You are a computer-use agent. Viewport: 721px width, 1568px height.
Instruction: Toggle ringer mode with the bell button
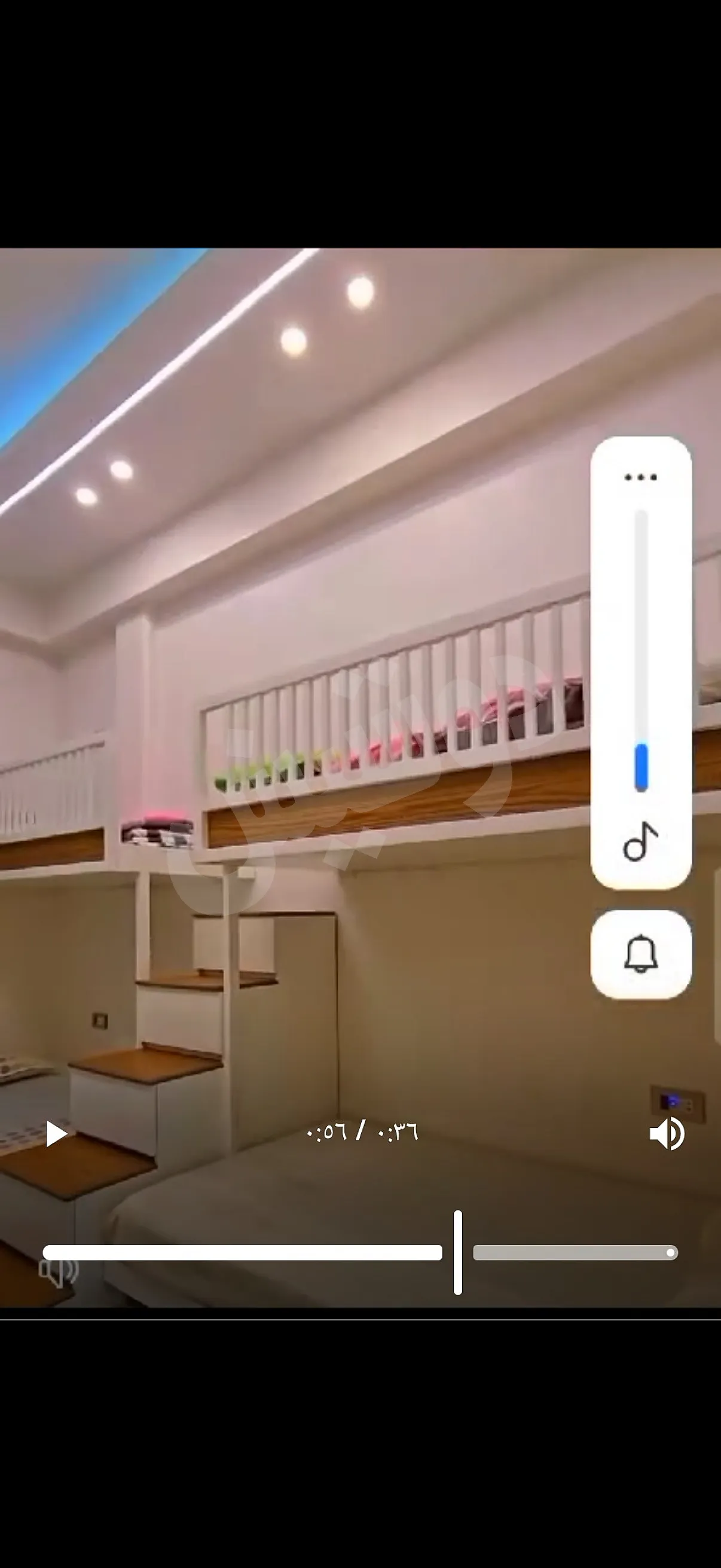pos(641,954)
